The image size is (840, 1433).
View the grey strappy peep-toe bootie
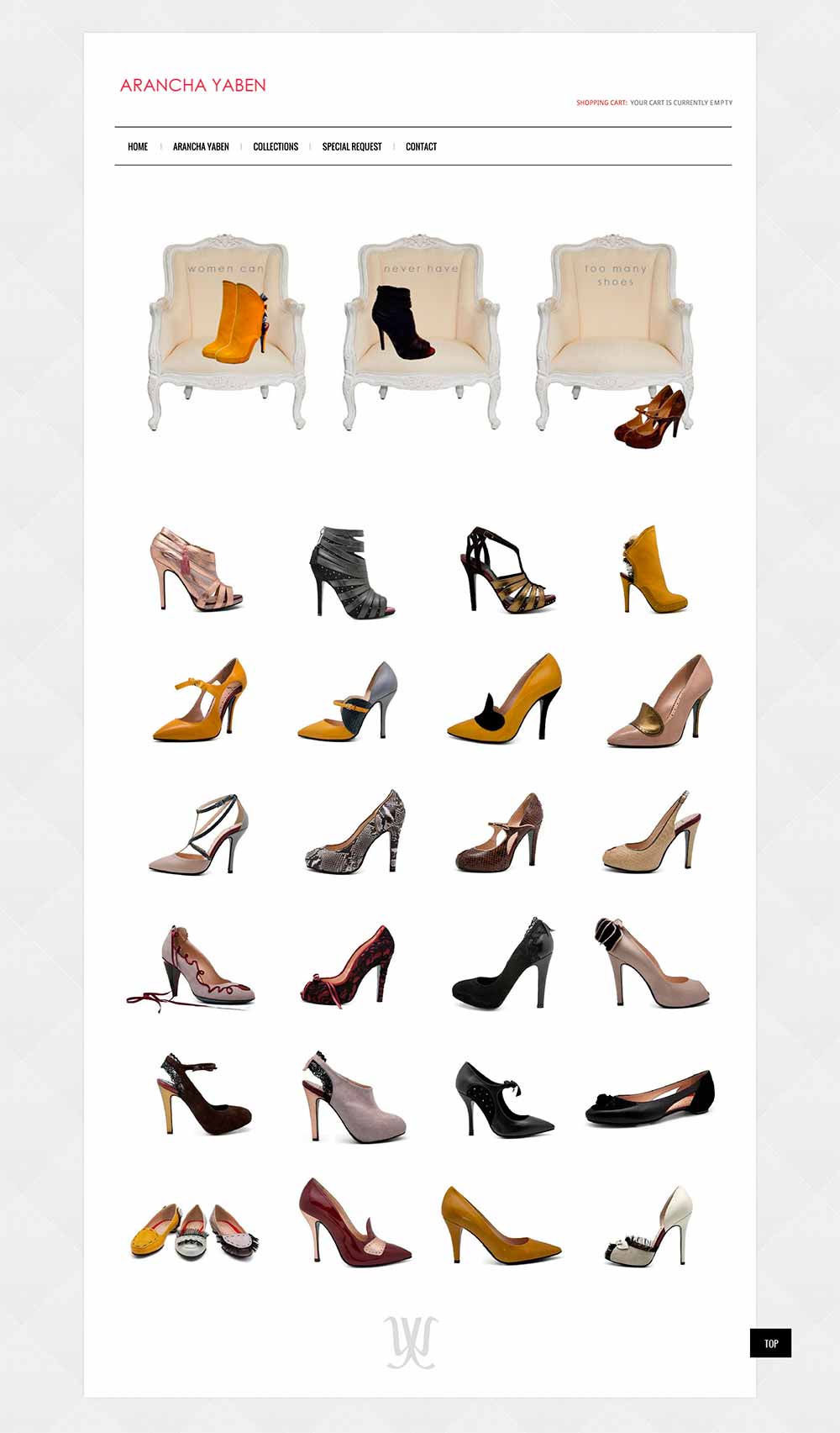(x=349, y=572)
